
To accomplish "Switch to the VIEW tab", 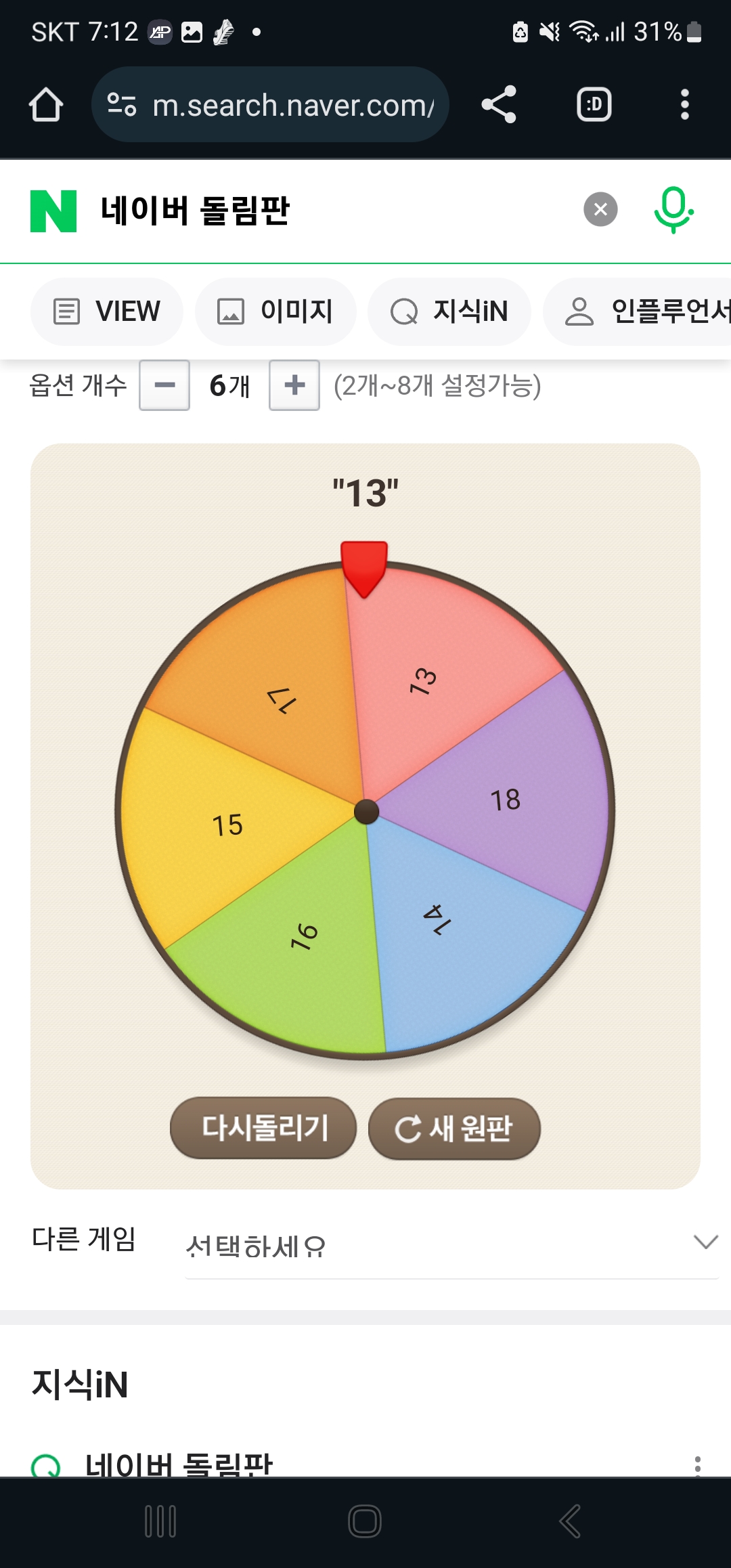I will pyautogui.click(x=107, y=311).
